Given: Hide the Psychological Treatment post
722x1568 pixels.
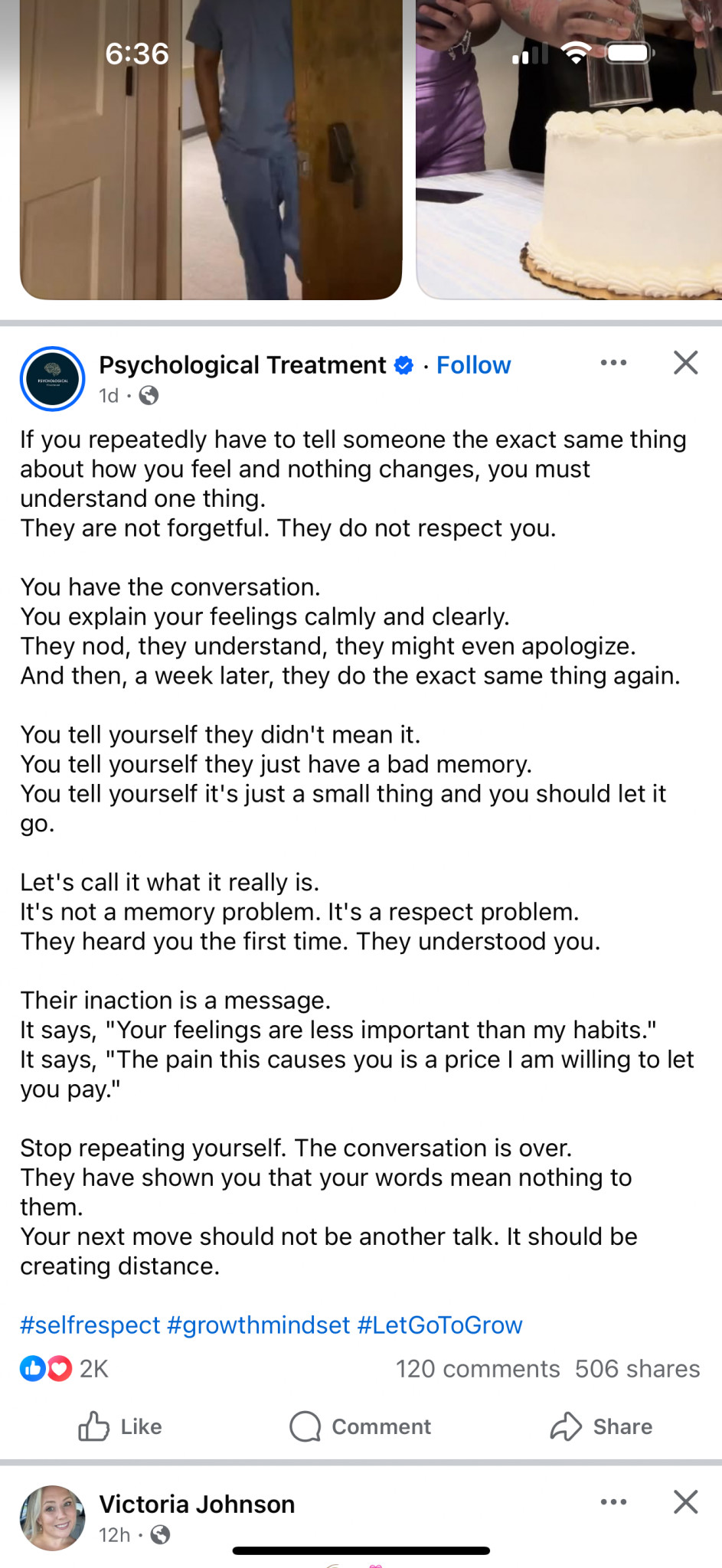Looking at the screenshot, I should click(x=685, y=363).
